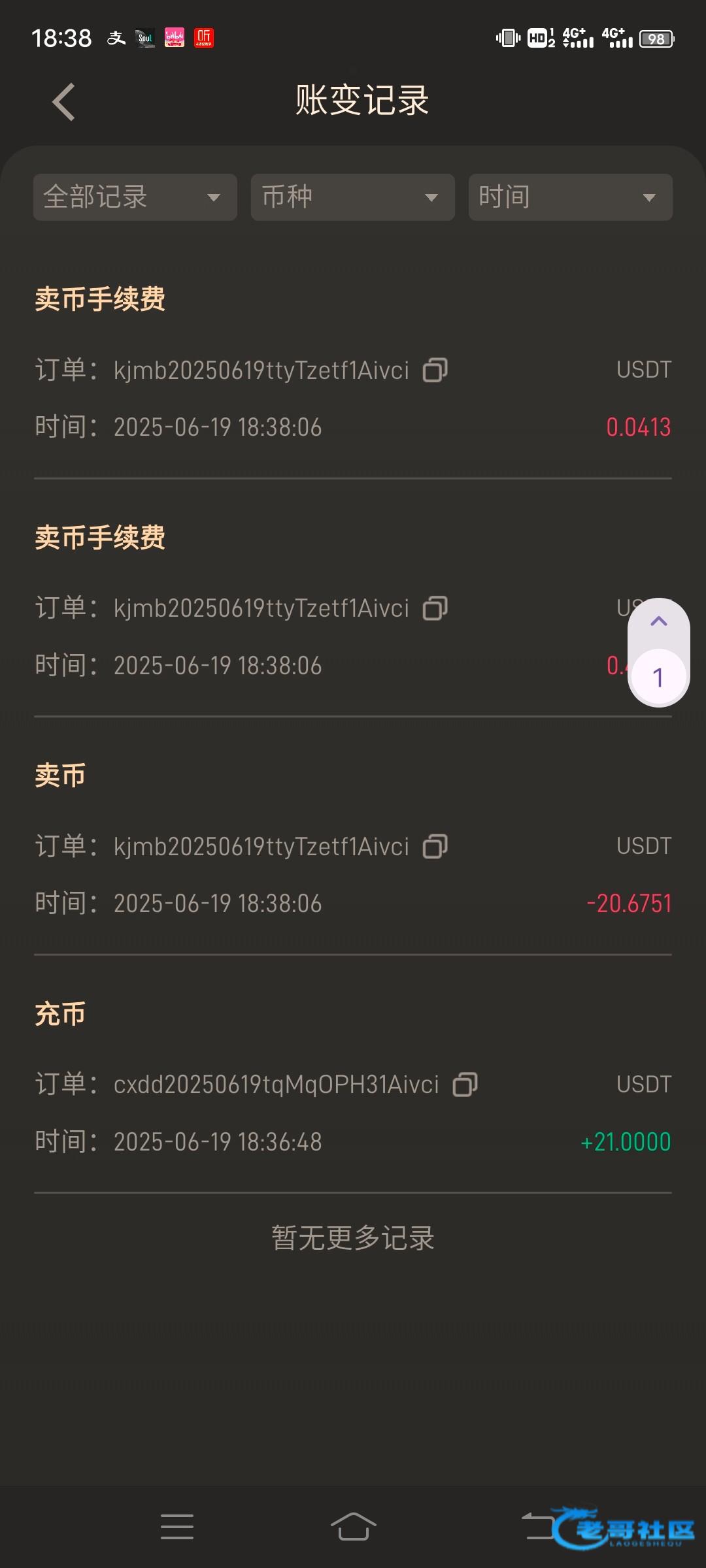This screenshot has width=706, height=1568.
Task: Copy order ID of the 0.0413 fee record
Action: coord(435,370)
